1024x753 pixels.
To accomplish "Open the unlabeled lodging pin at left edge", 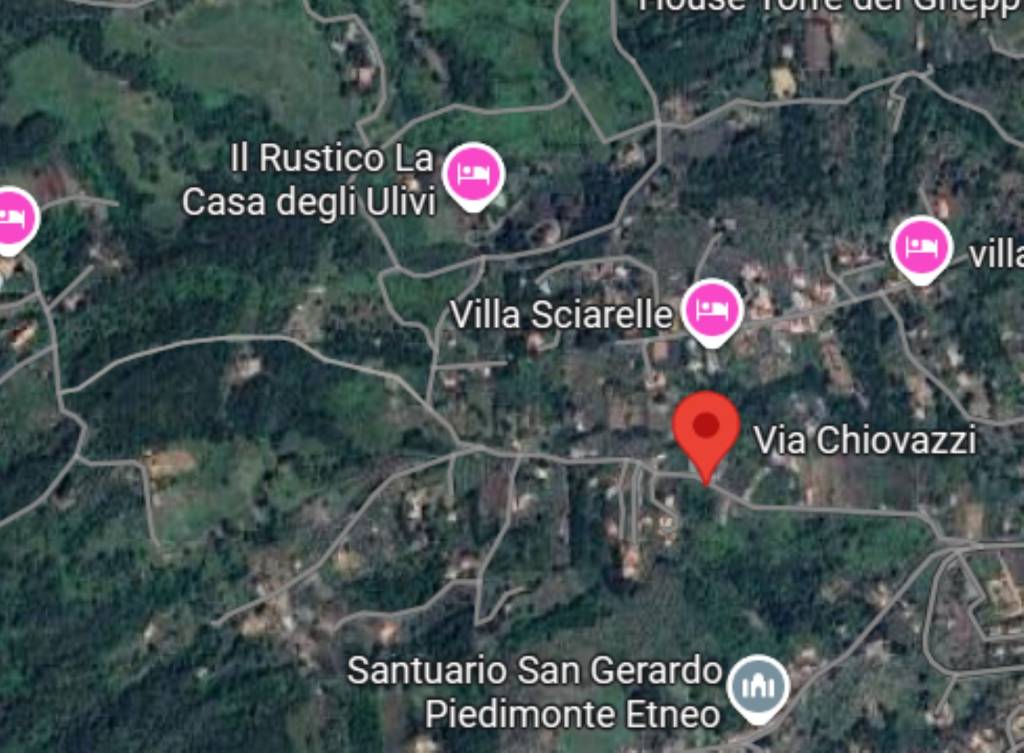I will tap(12, 218).
